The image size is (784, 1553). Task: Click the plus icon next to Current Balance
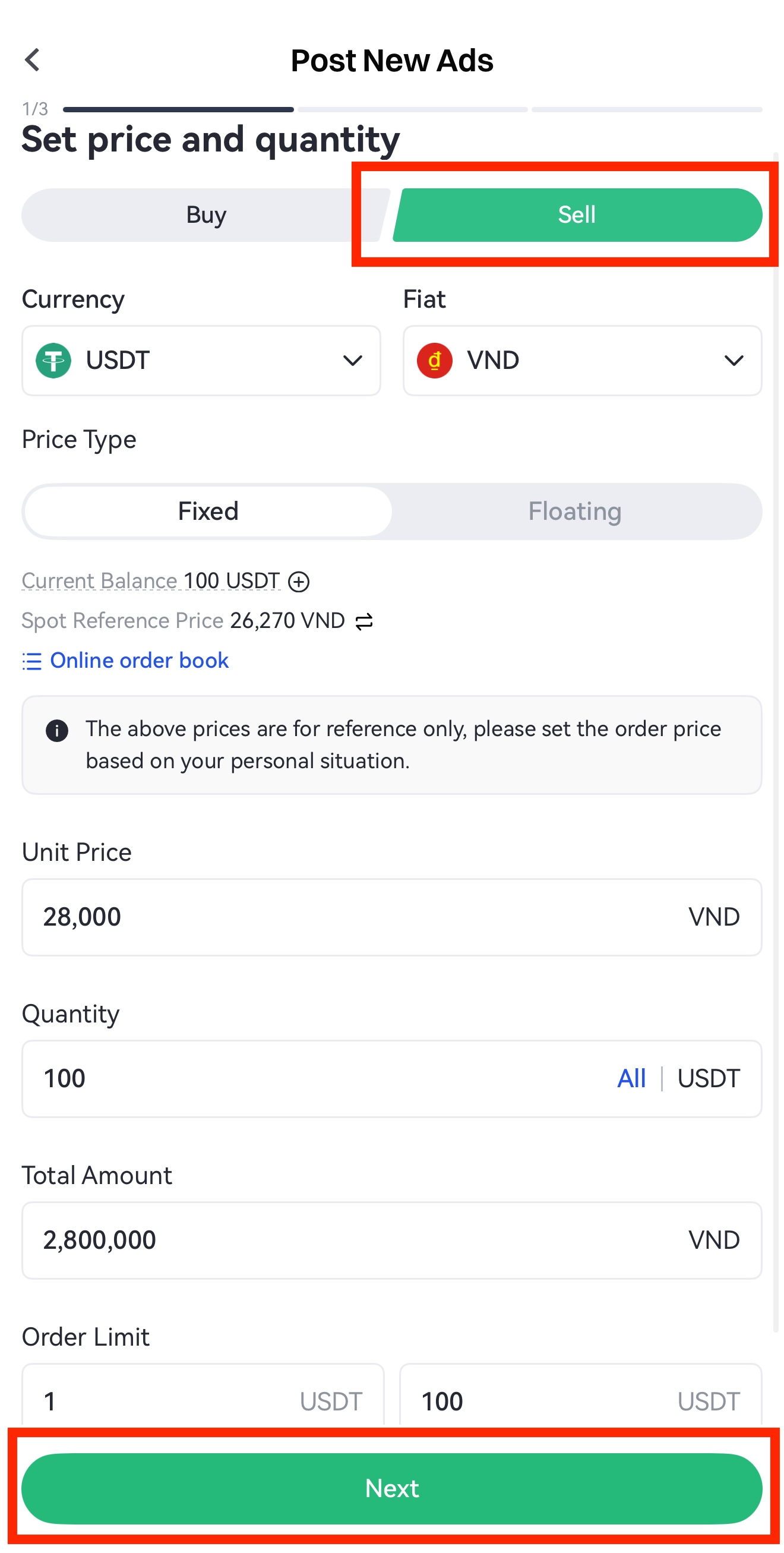pos(299,581)
